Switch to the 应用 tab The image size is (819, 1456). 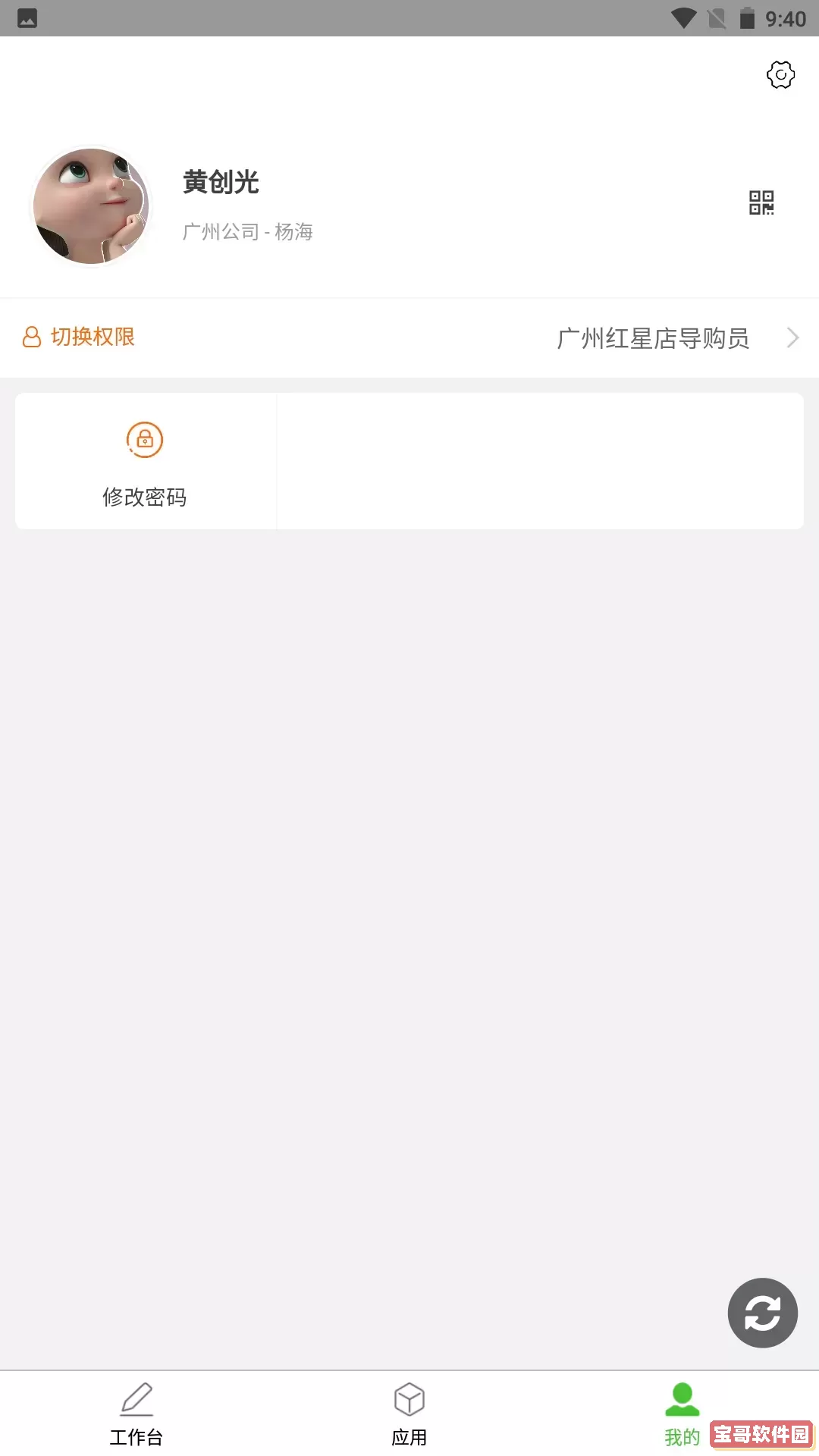(409, 1414)
